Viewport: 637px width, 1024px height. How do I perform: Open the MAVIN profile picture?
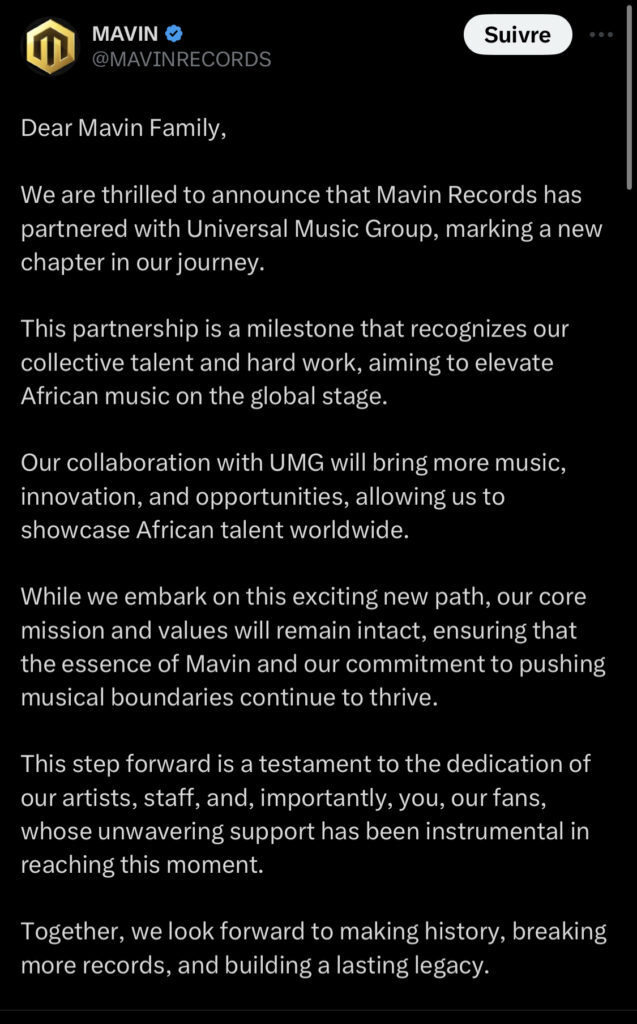pyautogui.click(x=50, y=46)
